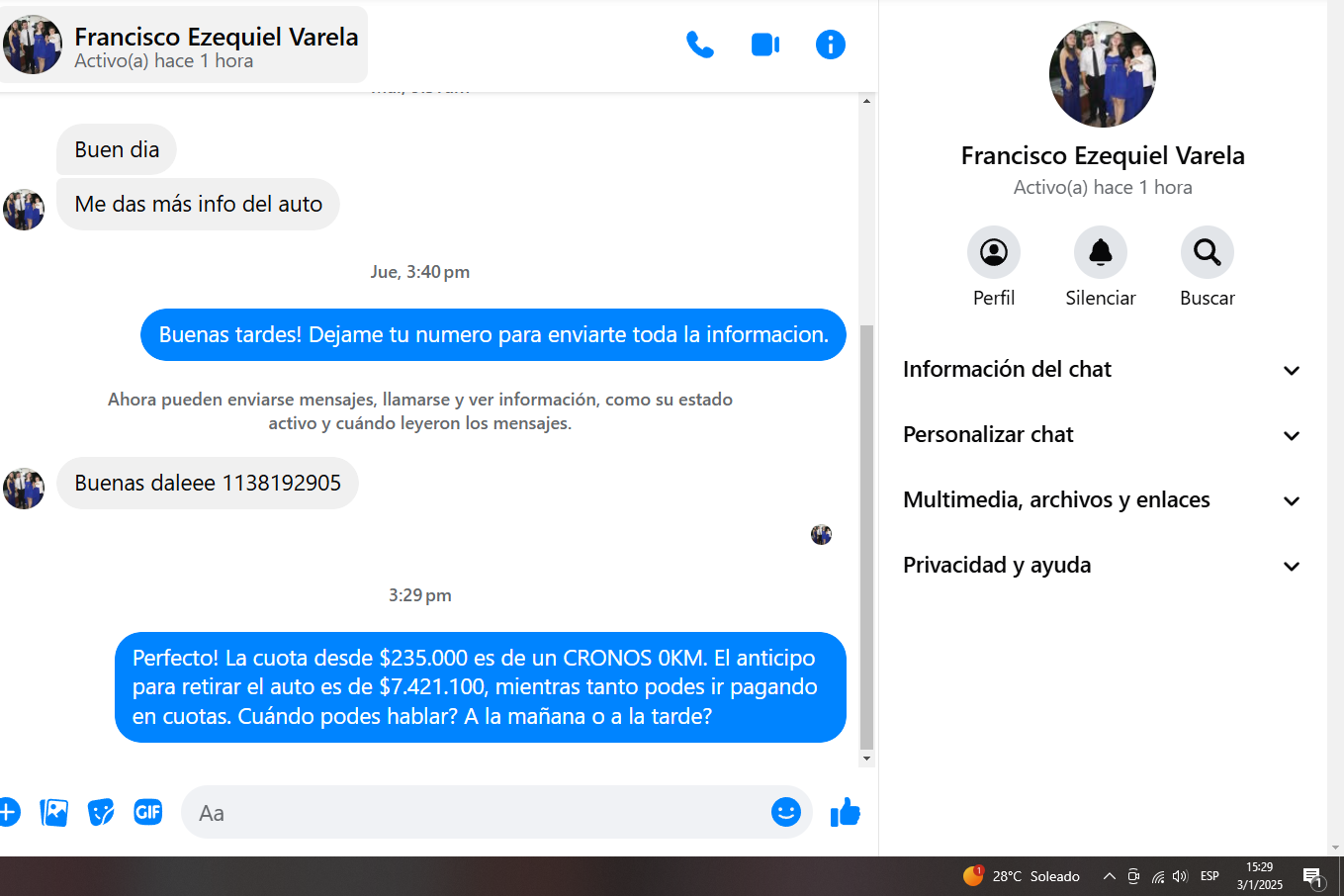This screenshot has width=1344, height=896.
Task: Search the conversation with Buscar
Action: pyautogui.click(x=1207, y=253)
